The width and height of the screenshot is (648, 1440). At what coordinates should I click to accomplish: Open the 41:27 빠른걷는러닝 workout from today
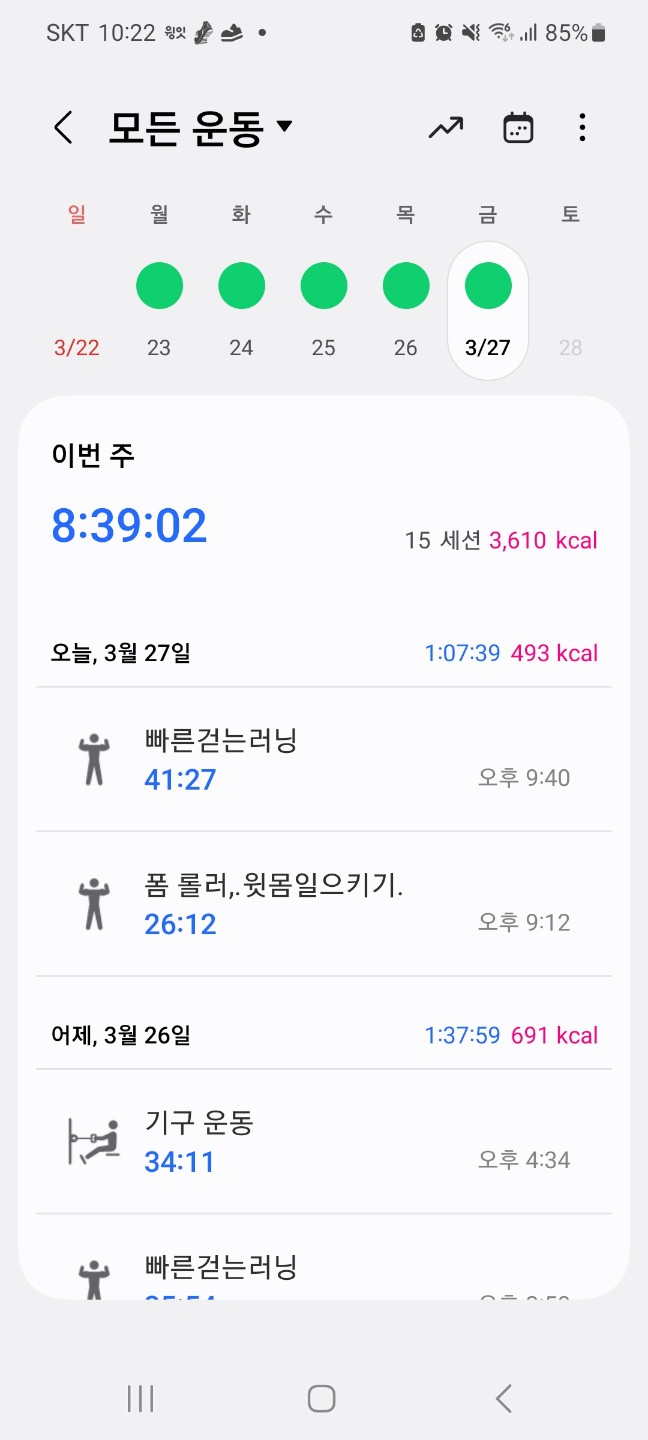pyautogui.click(x=323, y=760)
